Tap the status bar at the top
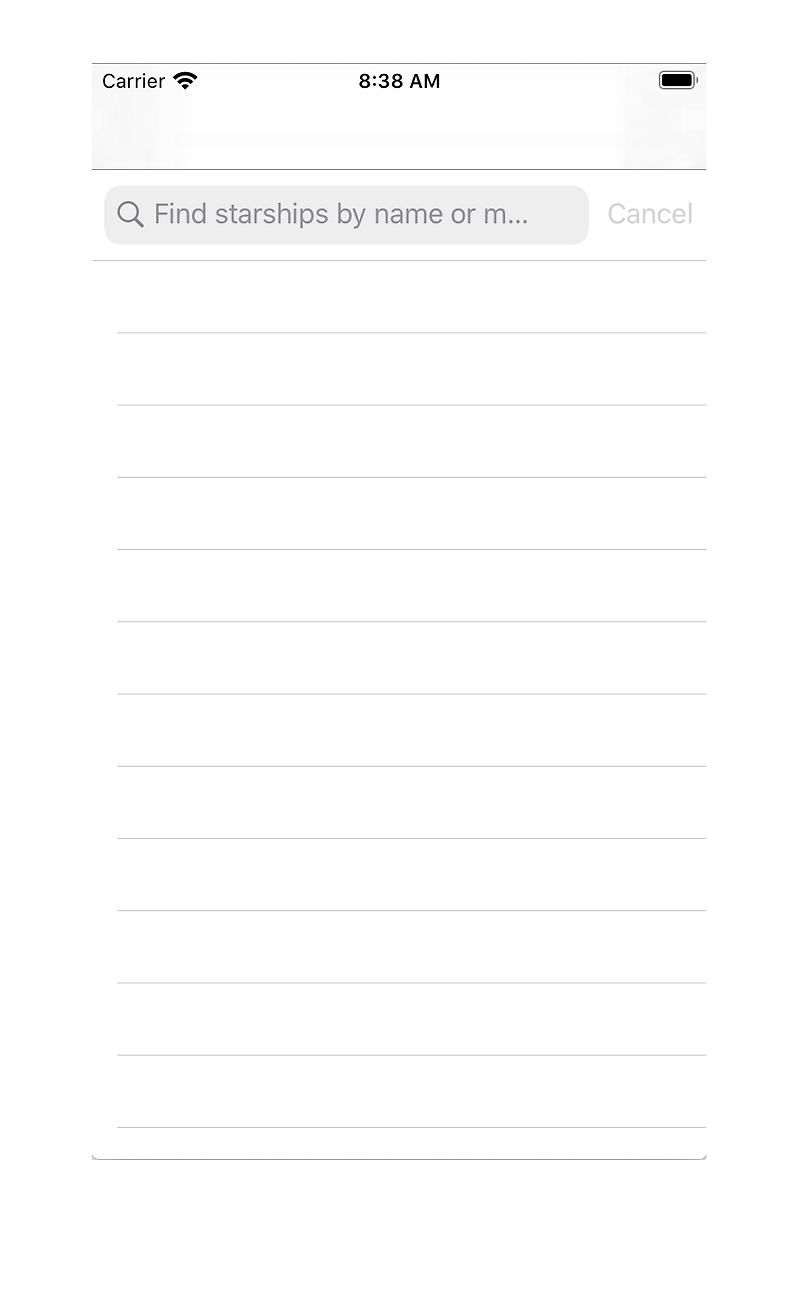 click(x=400, y=81)
